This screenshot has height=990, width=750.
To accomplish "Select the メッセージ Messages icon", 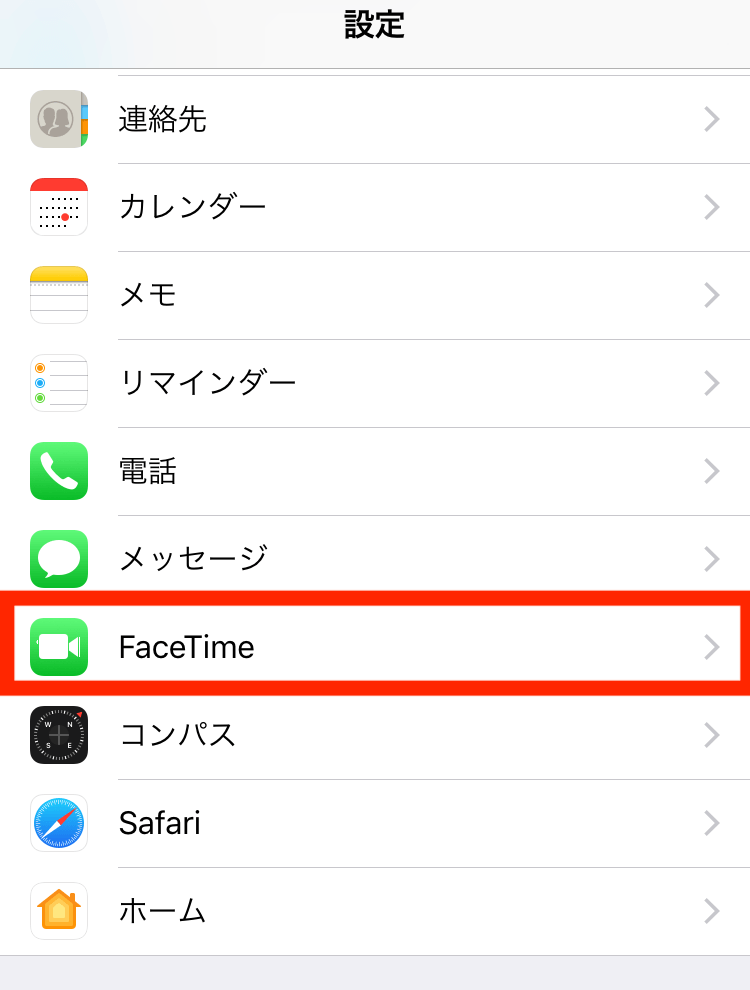I will click(x=58, y=559).
